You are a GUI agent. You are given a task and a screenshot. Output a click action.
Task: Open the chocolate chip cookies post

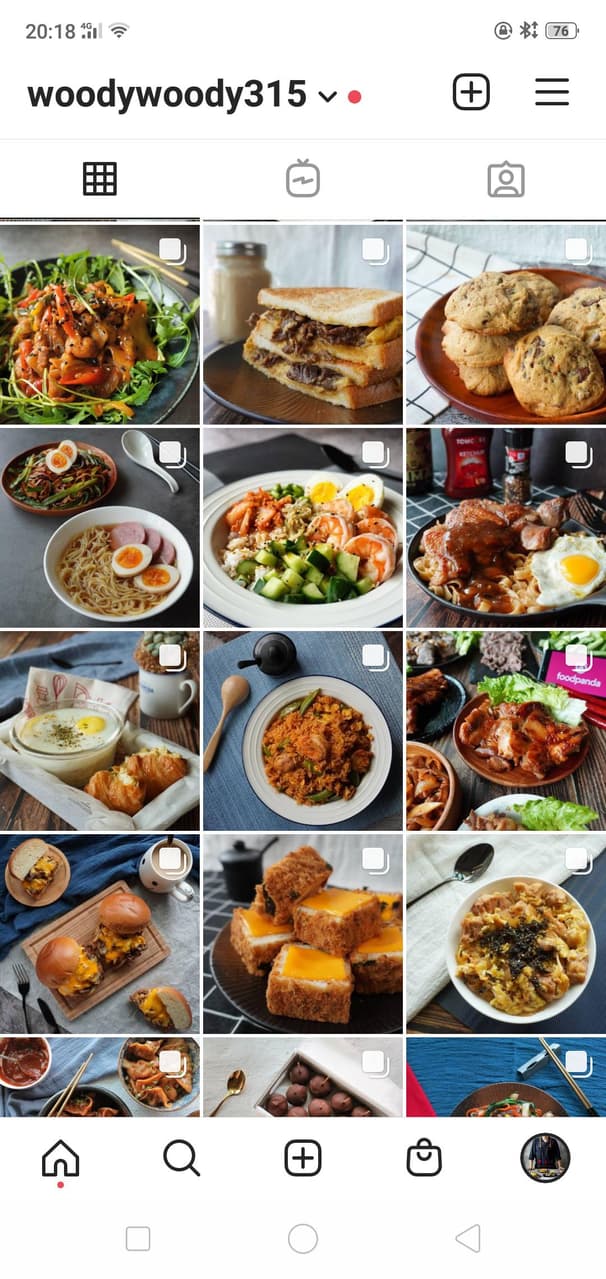click(506, 324)
